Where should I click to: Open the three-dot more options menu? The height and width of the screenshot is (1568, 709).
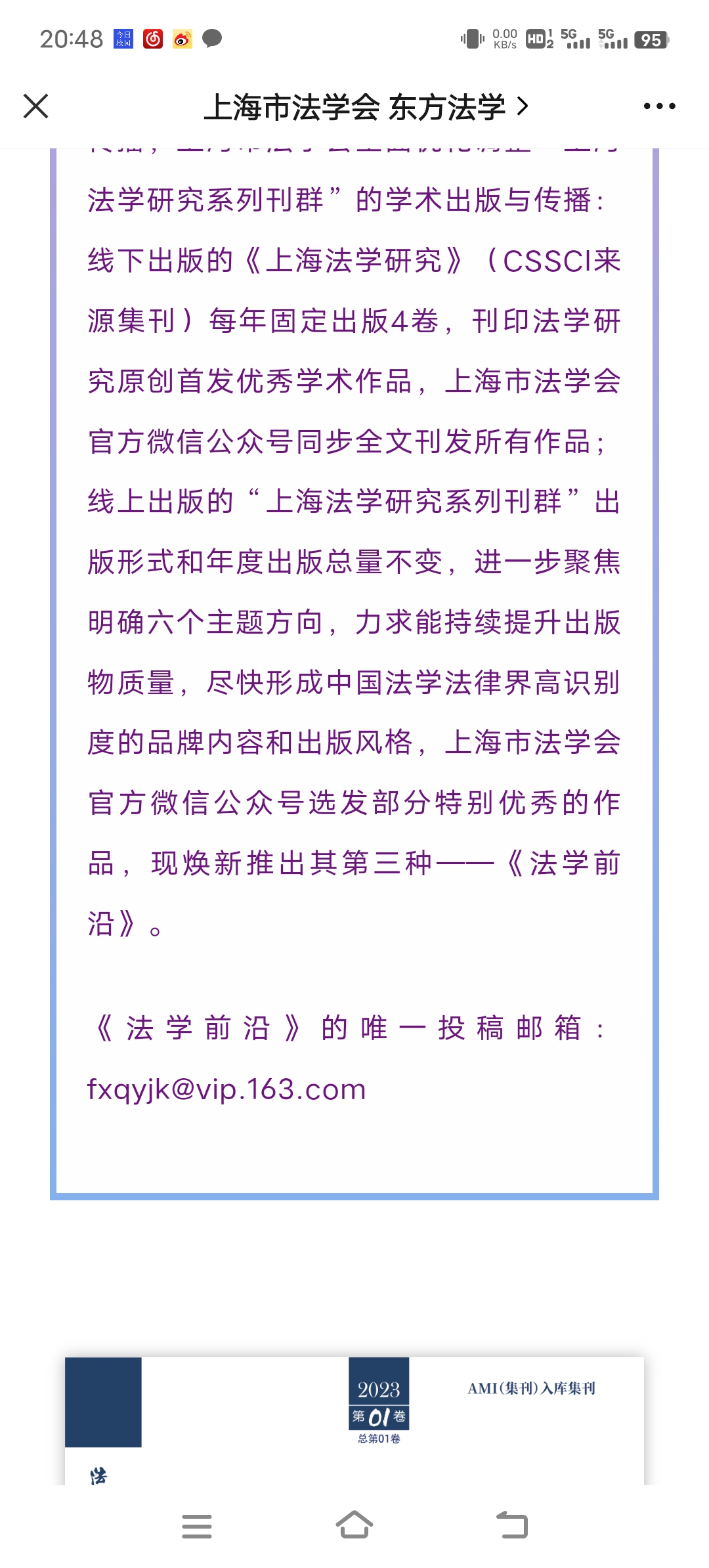click(659, 106)
